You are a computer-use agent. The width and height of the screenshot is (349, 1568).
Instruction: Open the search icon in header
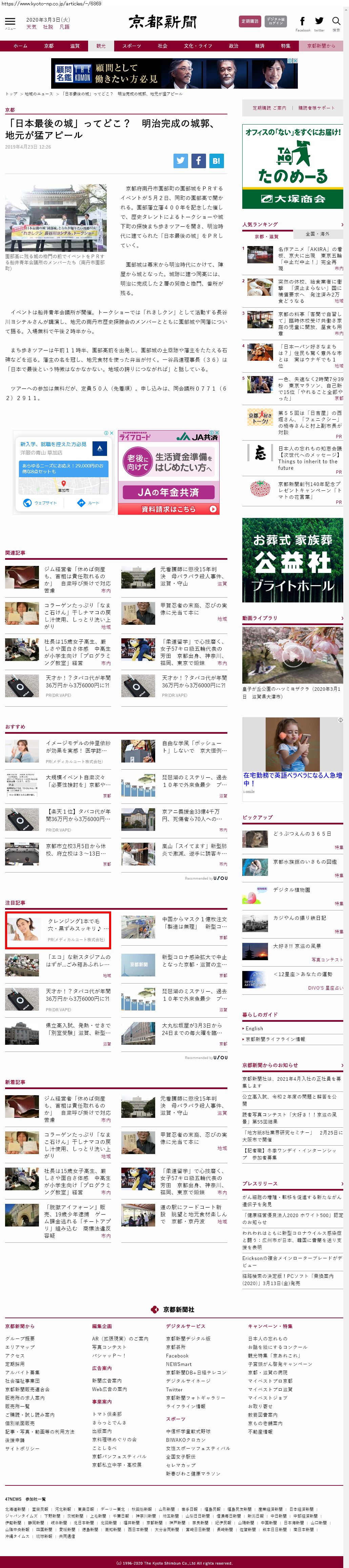[x=335, y=21]
